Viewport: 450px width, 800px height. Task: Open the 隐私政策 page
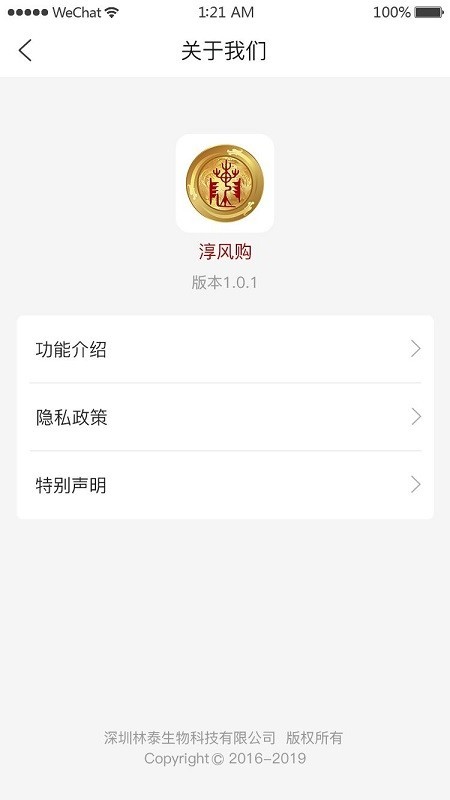click(x=225, y=417)
